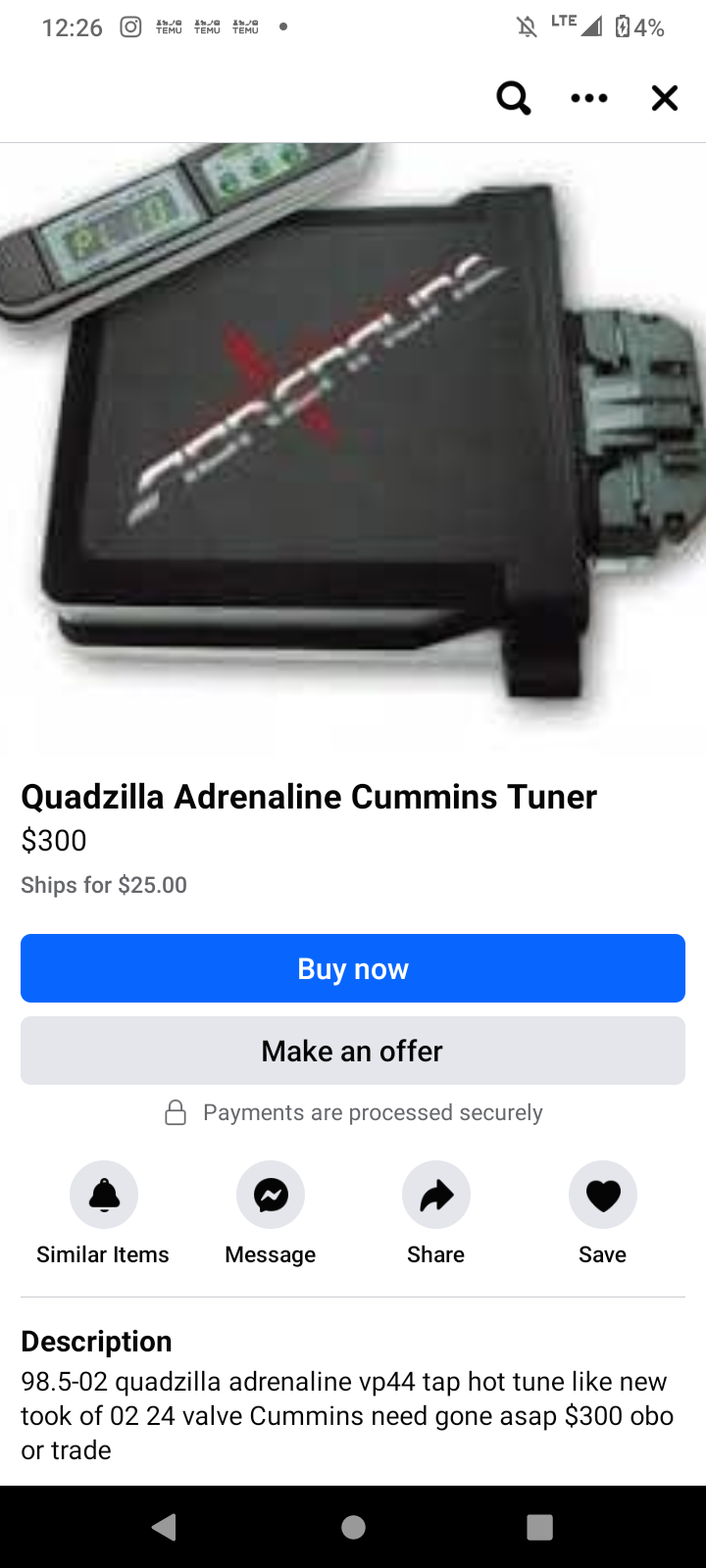Go back using system navigation
This screenshot has width=706, height=1568.
tap(165, 1527)
